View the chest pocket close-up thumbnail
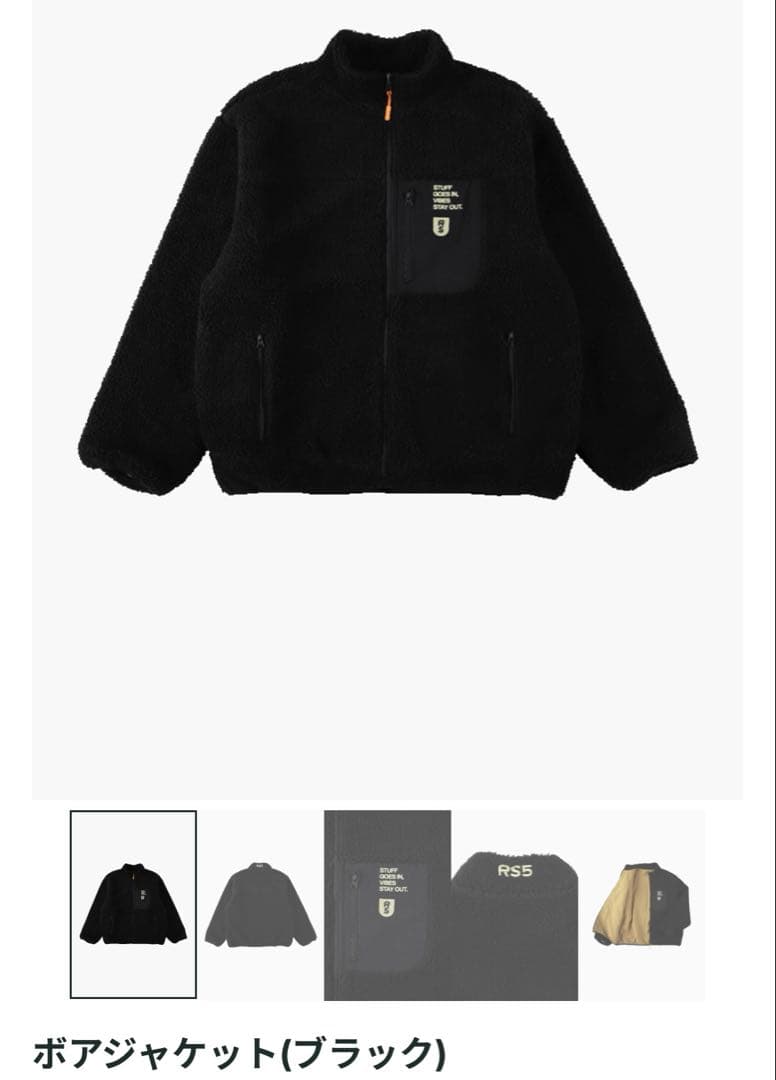Image resolution: width=776 pixels, height=1080 pixels. pyautogui.click(x=387, y=904)
